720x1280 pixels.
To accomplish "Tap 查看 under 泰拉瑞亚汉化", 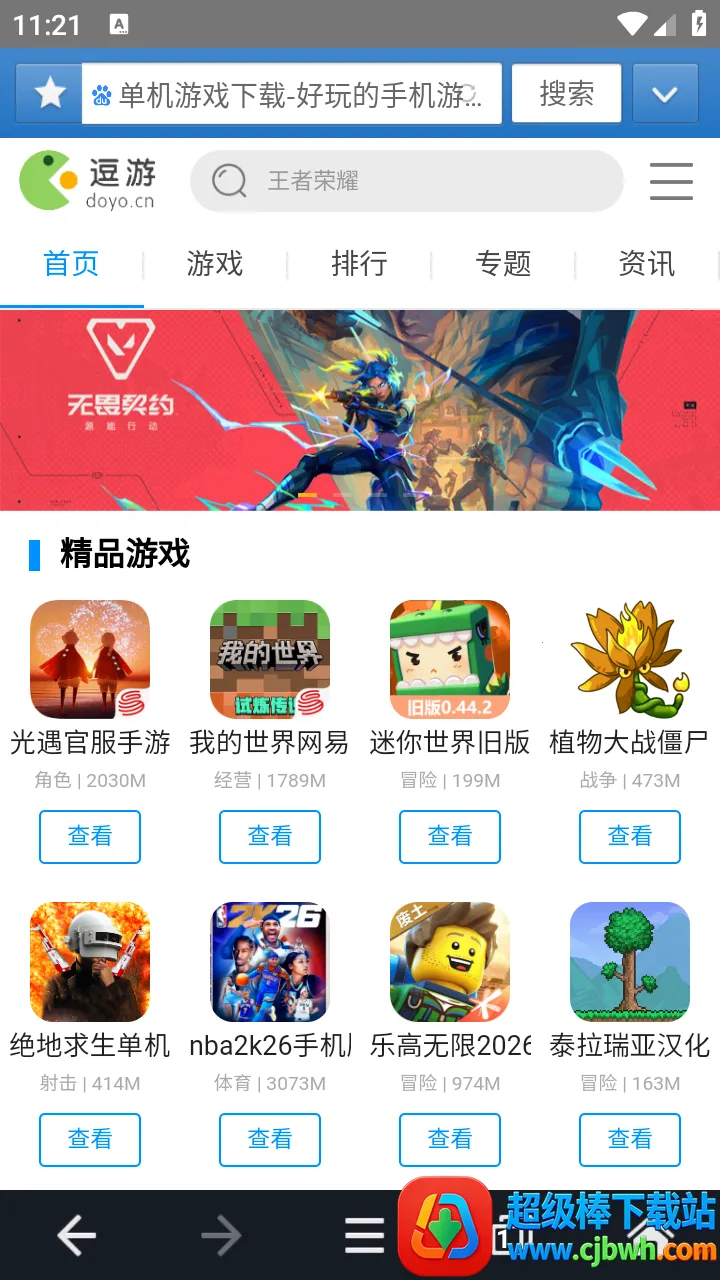I will [x=630, y=1140].
